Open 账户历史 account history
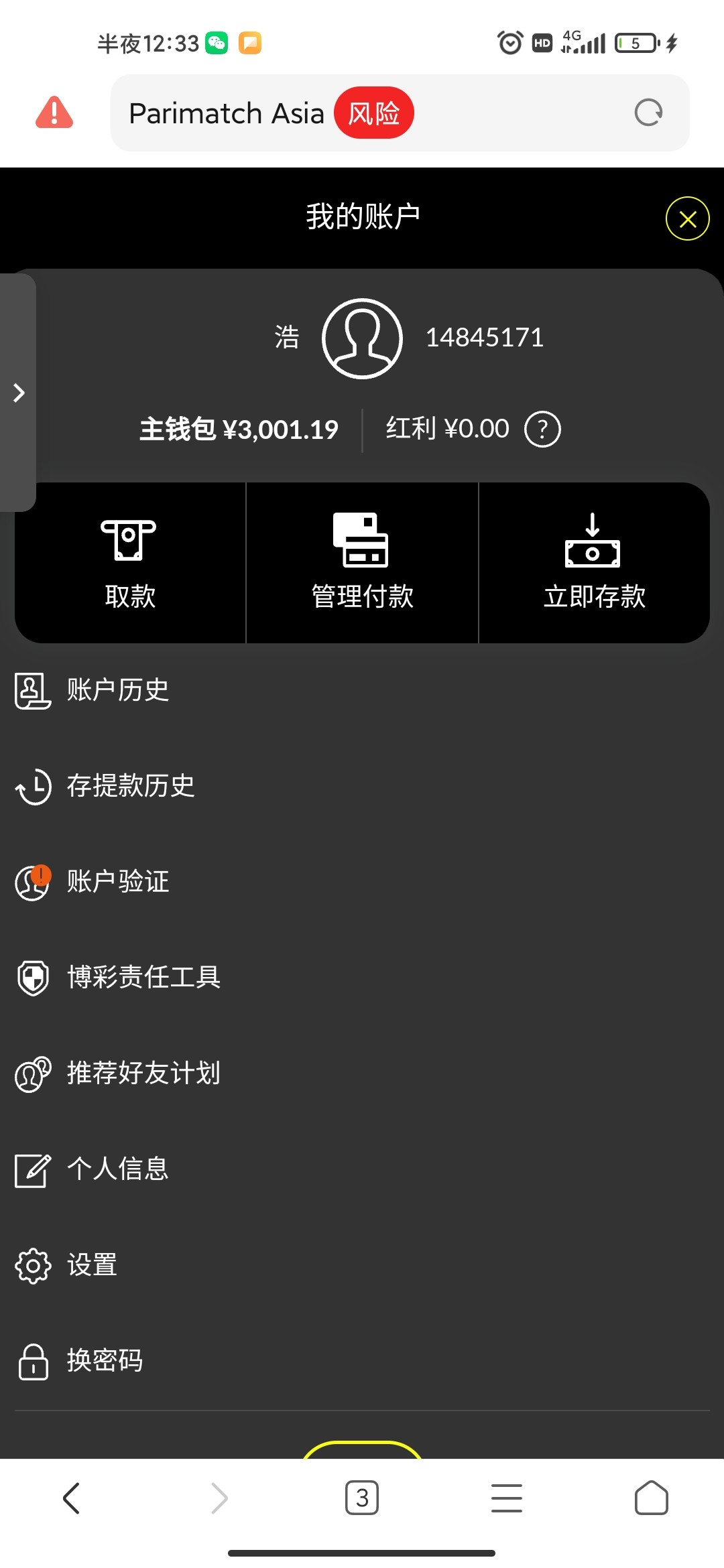The image size is (724, 1568). [117, 690]
